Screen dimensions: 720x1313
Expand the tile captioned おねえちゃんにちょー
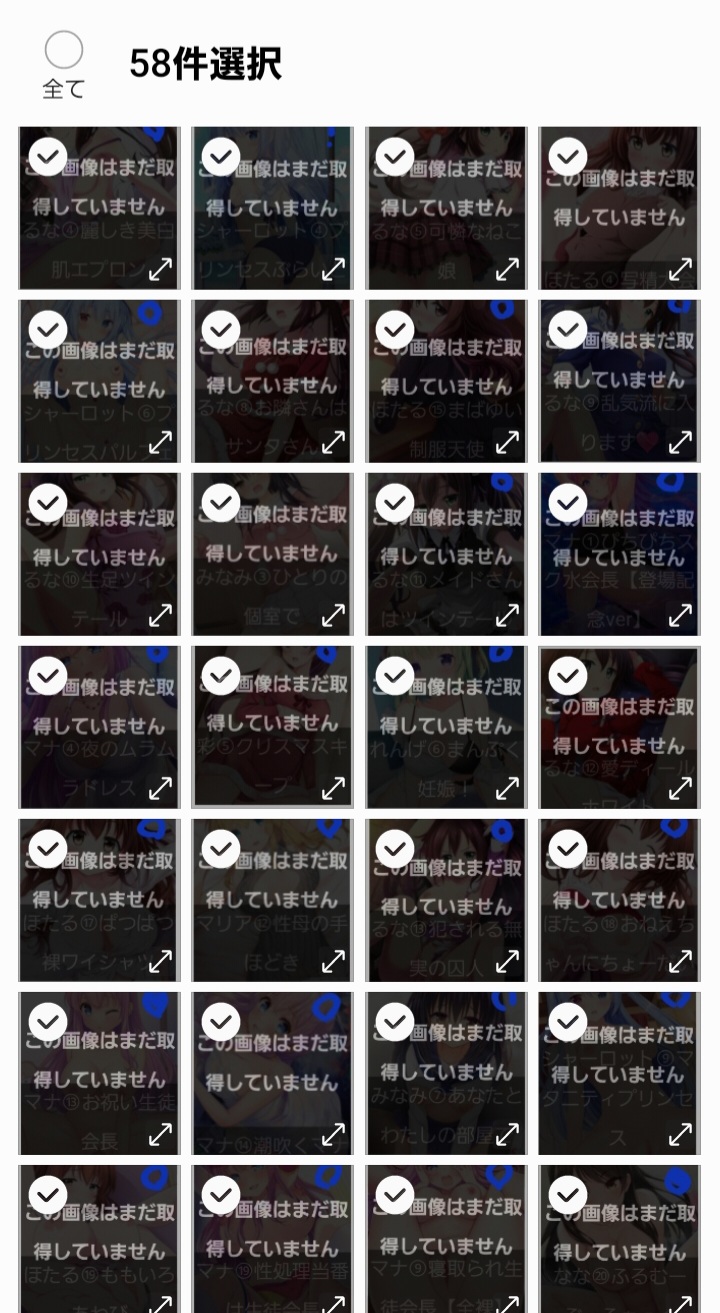680,961
